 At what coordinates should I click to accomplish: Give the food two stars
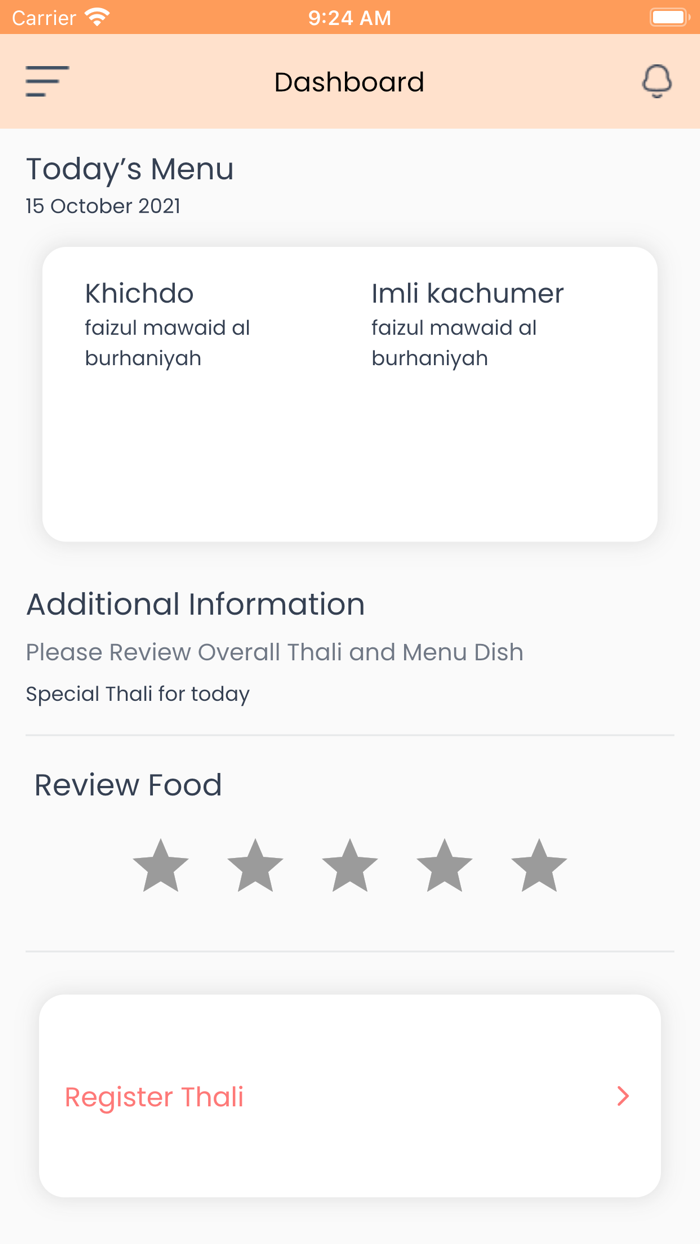point(255,866)
